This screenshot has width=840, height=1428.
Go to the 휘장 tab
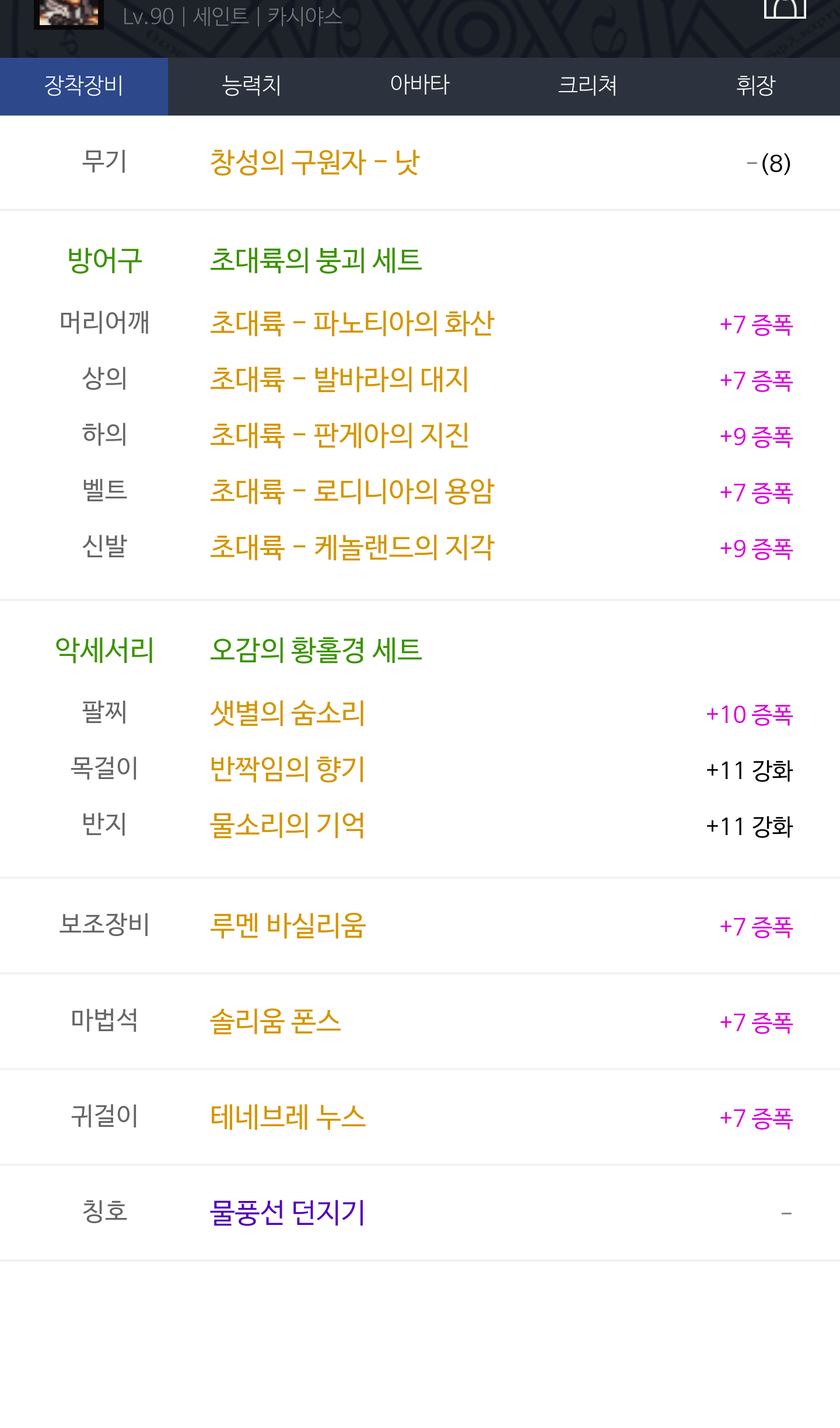[x=756, y=86]
